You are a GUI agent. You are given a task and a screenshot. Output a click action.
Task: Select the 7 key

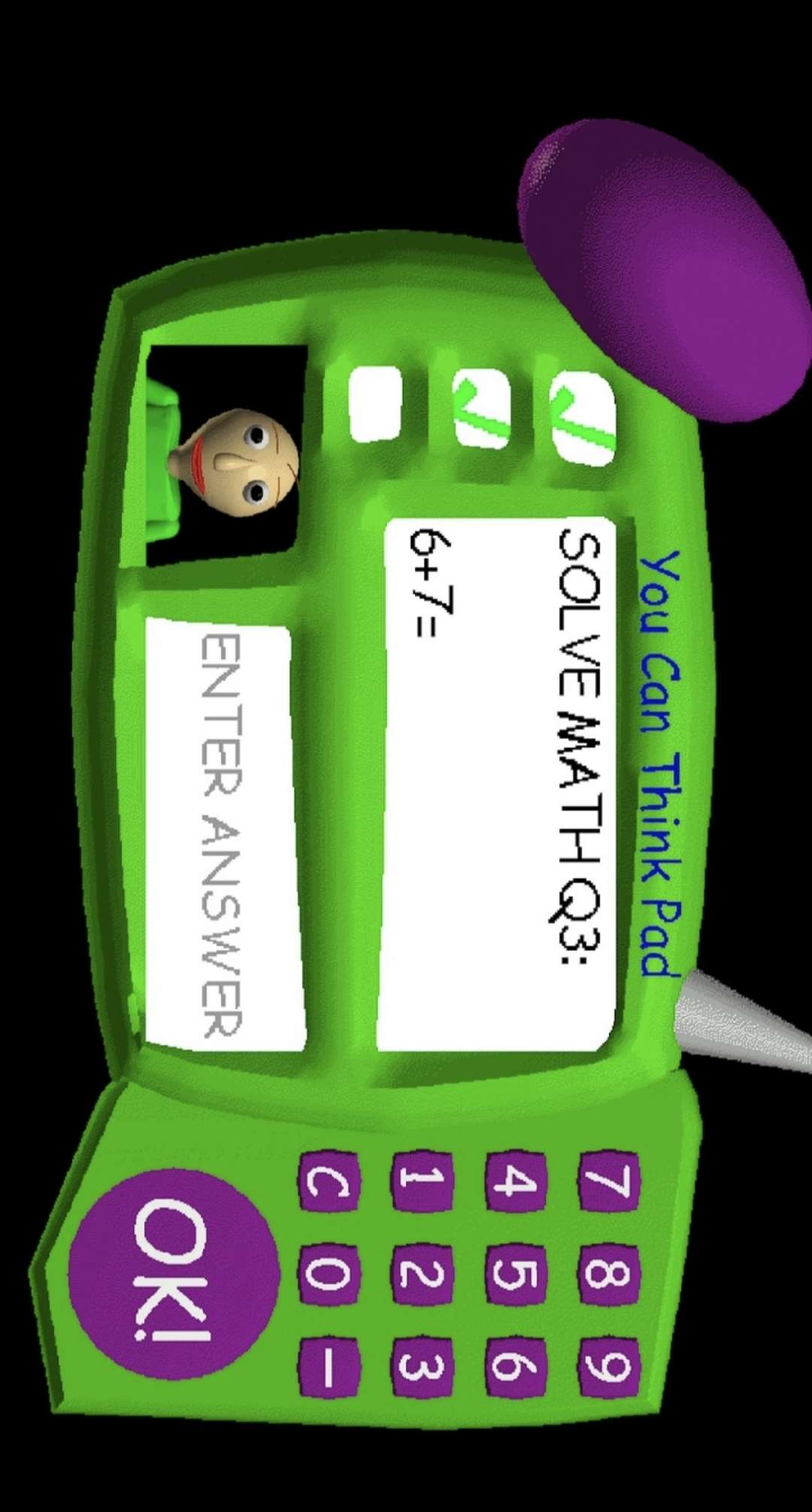[x=608, y=1181]
